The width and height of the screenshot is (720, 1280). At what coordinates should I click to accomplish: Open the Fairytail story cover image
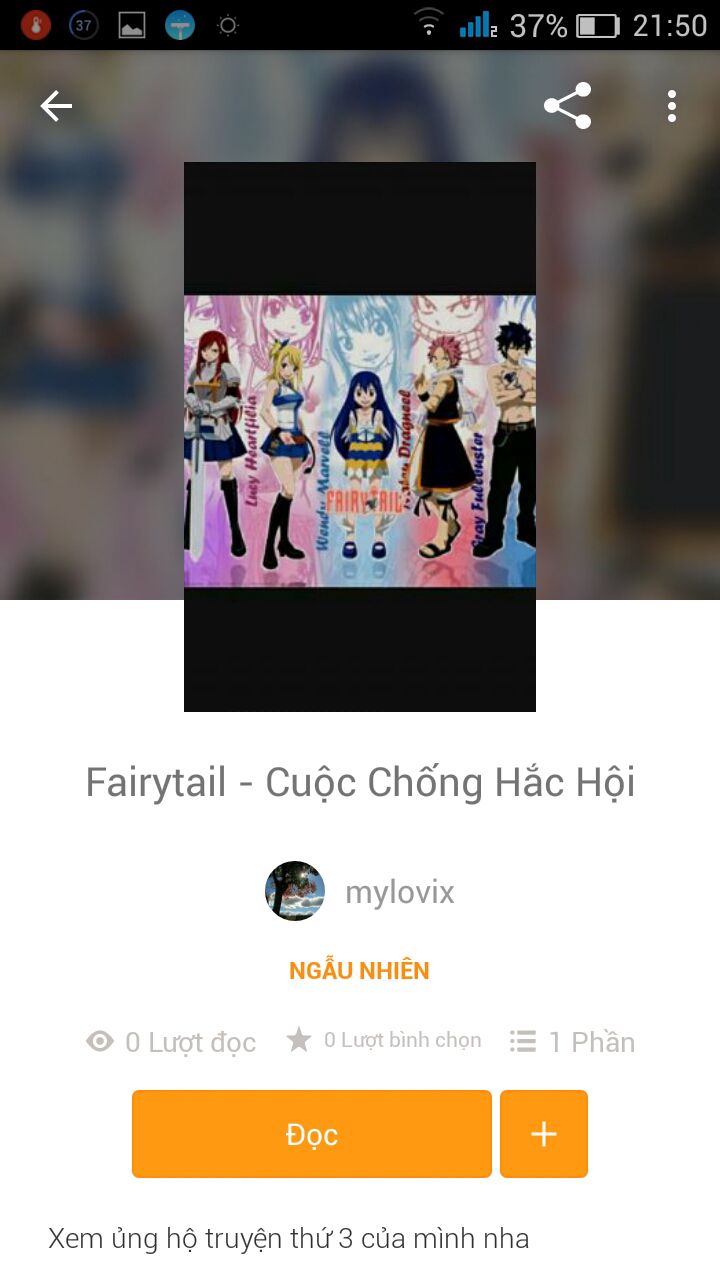[360, 437]
